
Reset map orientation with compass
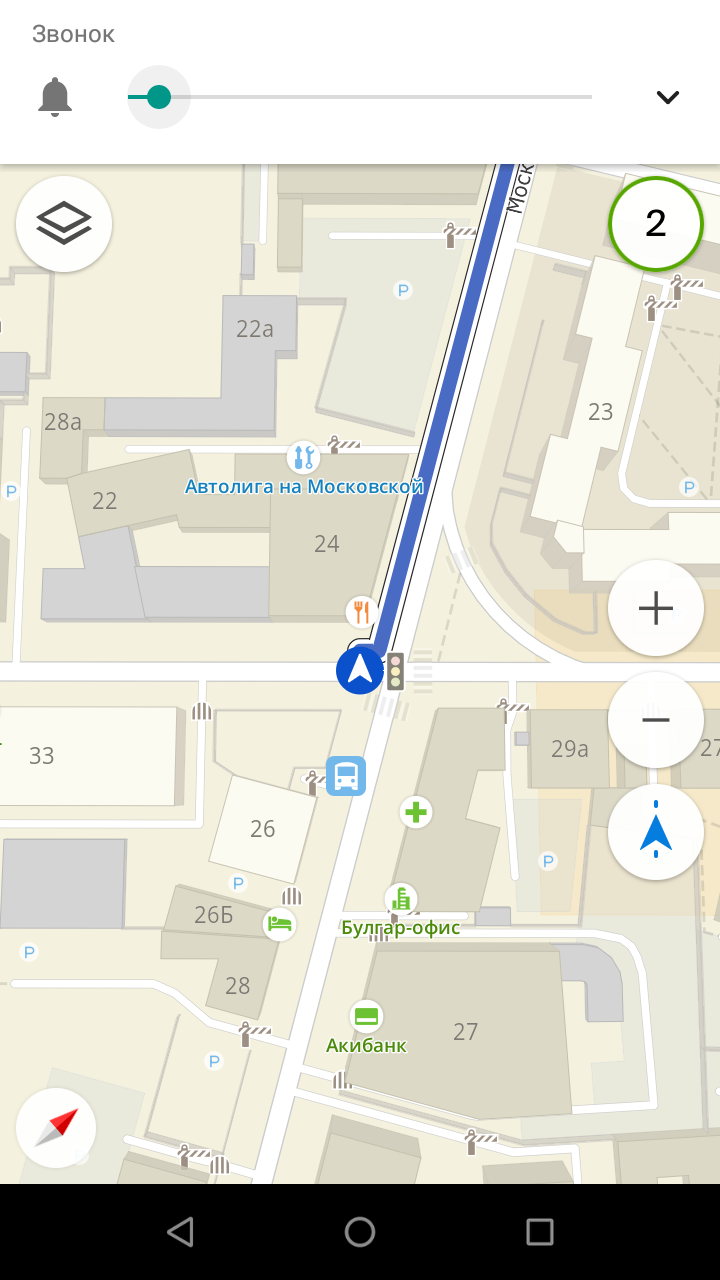(56, 1128)
